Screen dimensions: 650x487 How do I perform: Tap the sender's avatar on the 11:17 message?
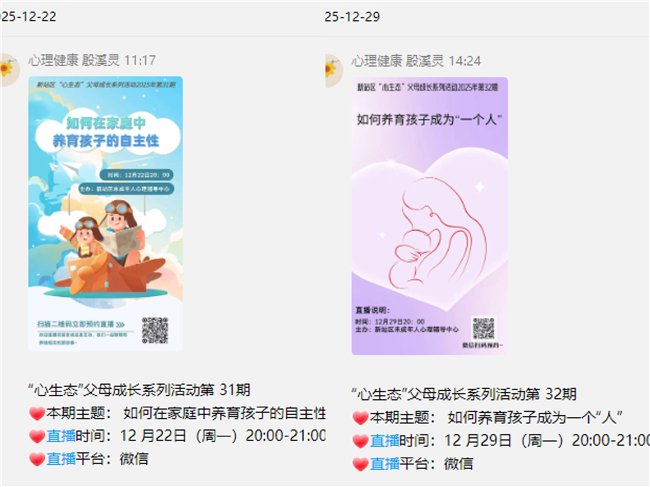point(8,69)
